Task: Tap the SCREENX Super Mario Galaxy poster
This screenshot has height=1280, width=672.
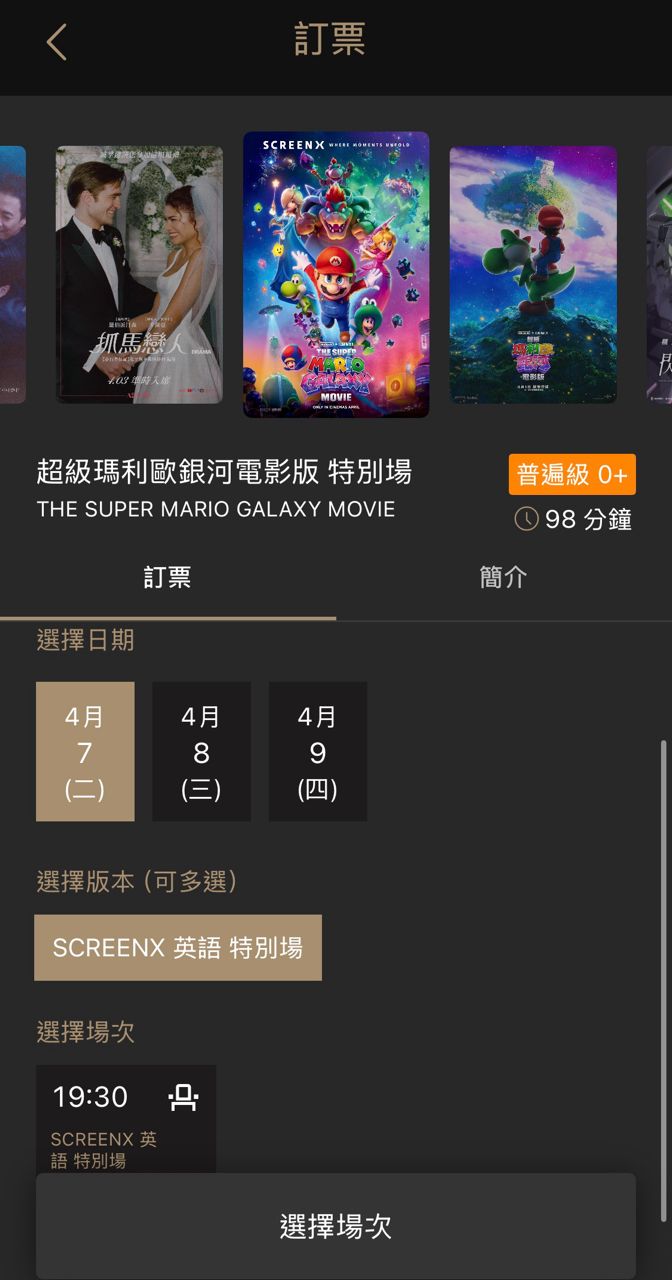Action: click(336, 275)
